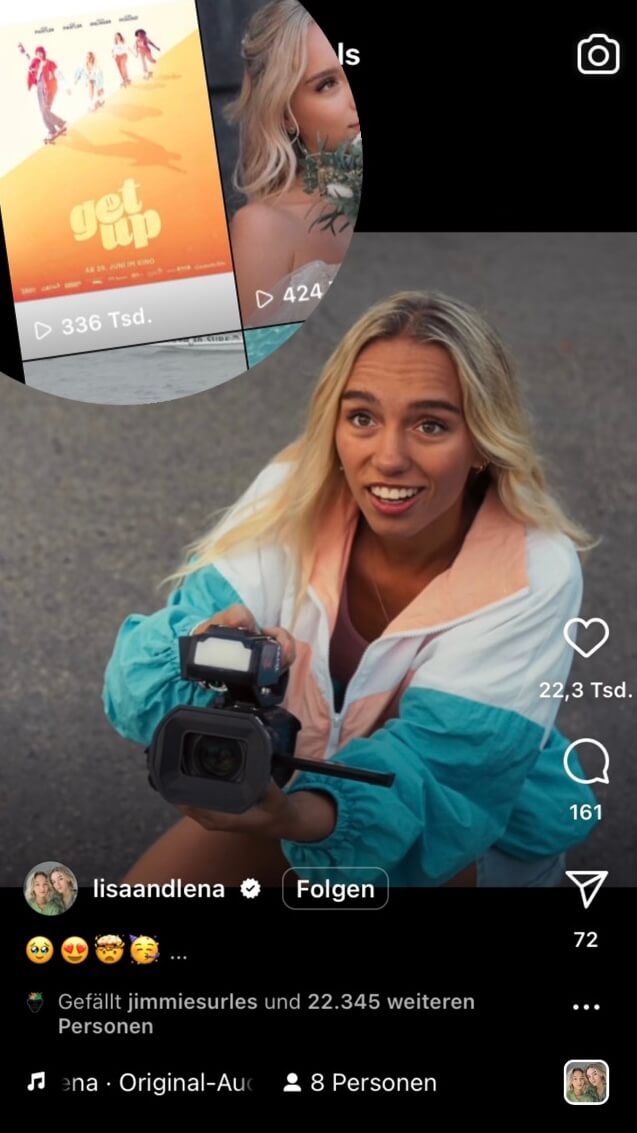Tap the Folgen button to follow lisaandlena
This screenshot has width=637, height=1133.
tap(335, 889)
